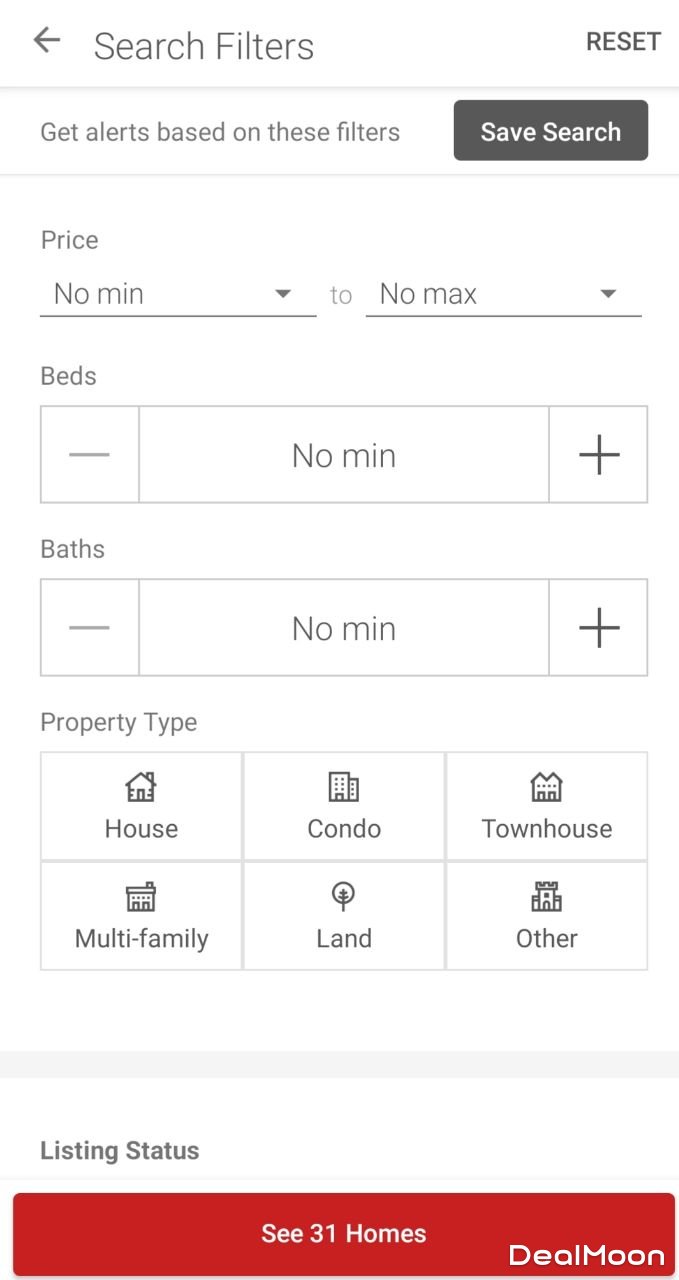The height and width of the screenshot is (1280, 679).
Task: Open the maximum price dropdown
Action: [x=503, y=294]
